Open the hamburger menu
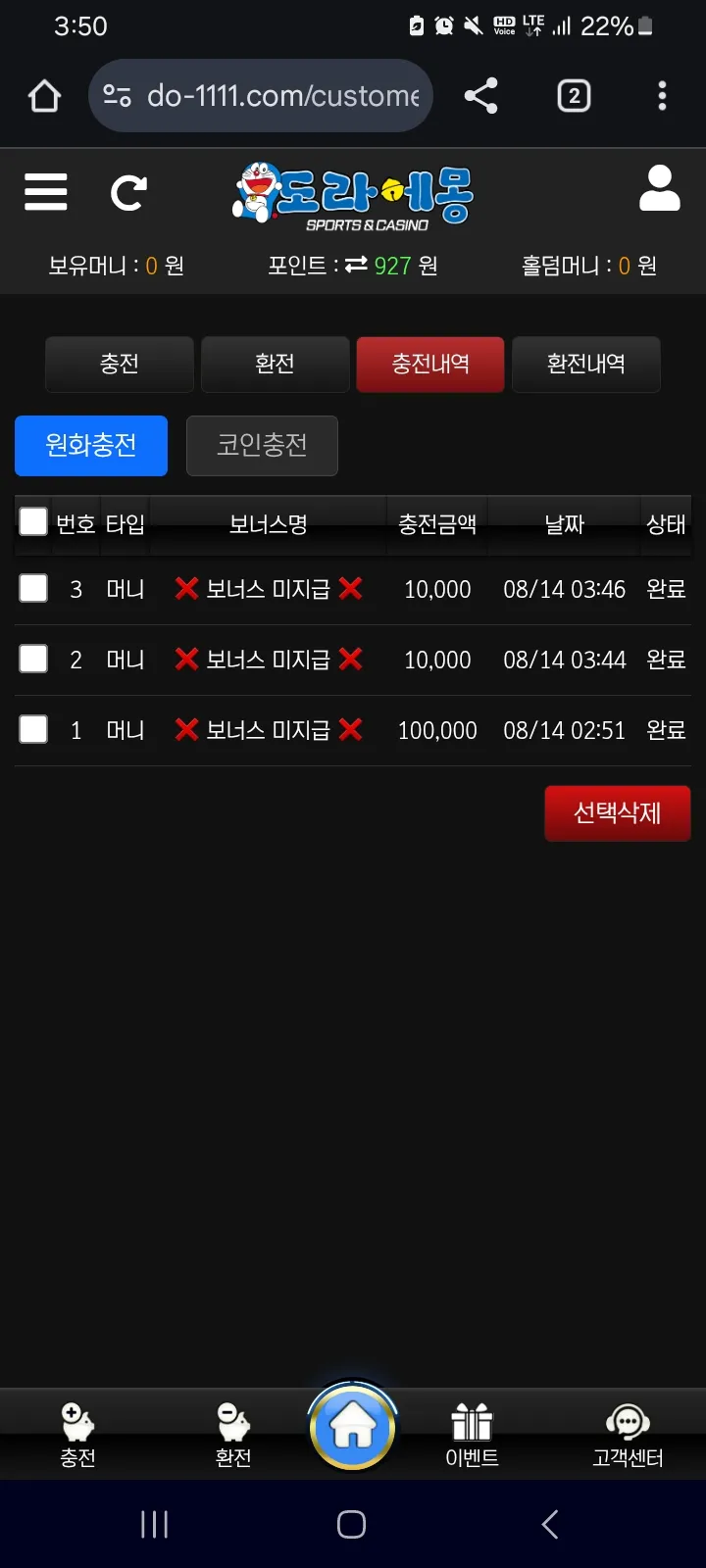706x1568 pixels. tap(46, 192)
